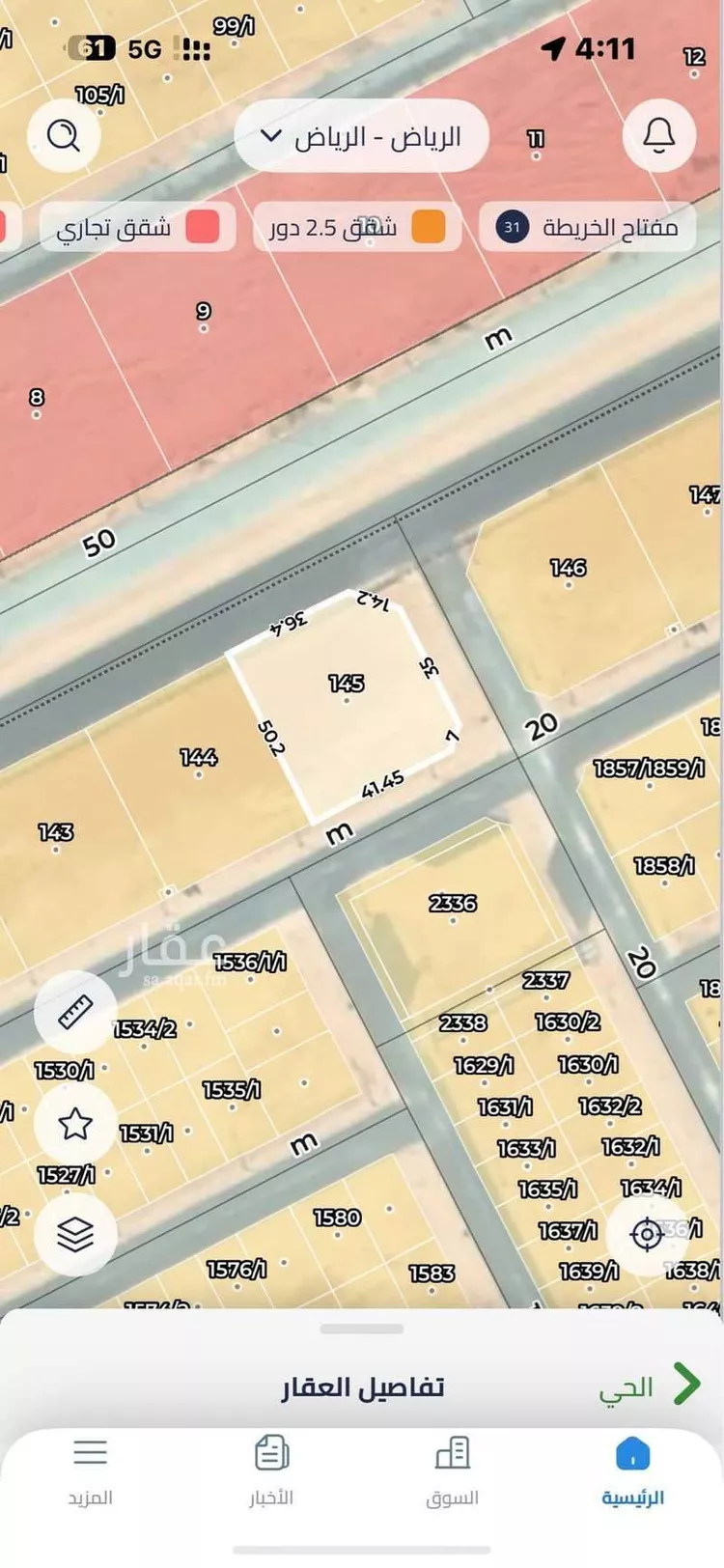Open the map search icon
The height and width of the screenshot is (1568, 724).
pyautogui.click(x=64, y=136)
